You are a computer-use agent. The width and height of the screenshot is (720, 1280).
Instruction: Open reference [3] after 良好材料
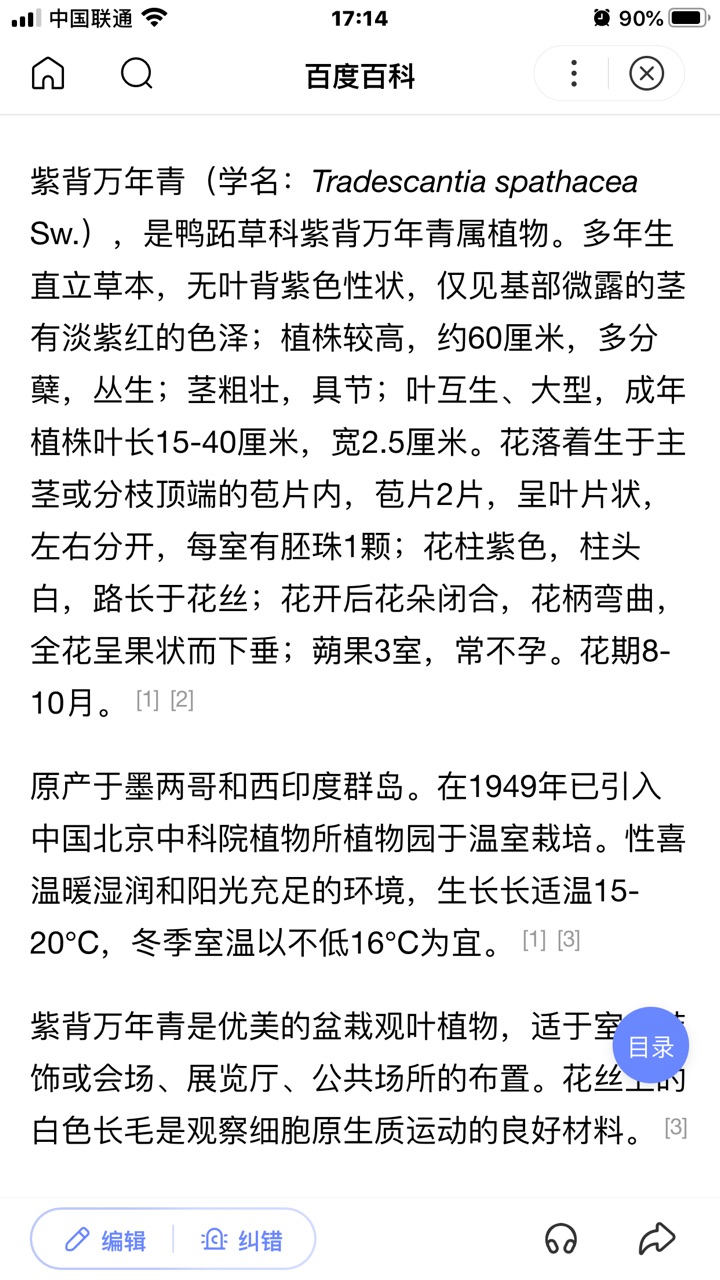point(675,1128)
